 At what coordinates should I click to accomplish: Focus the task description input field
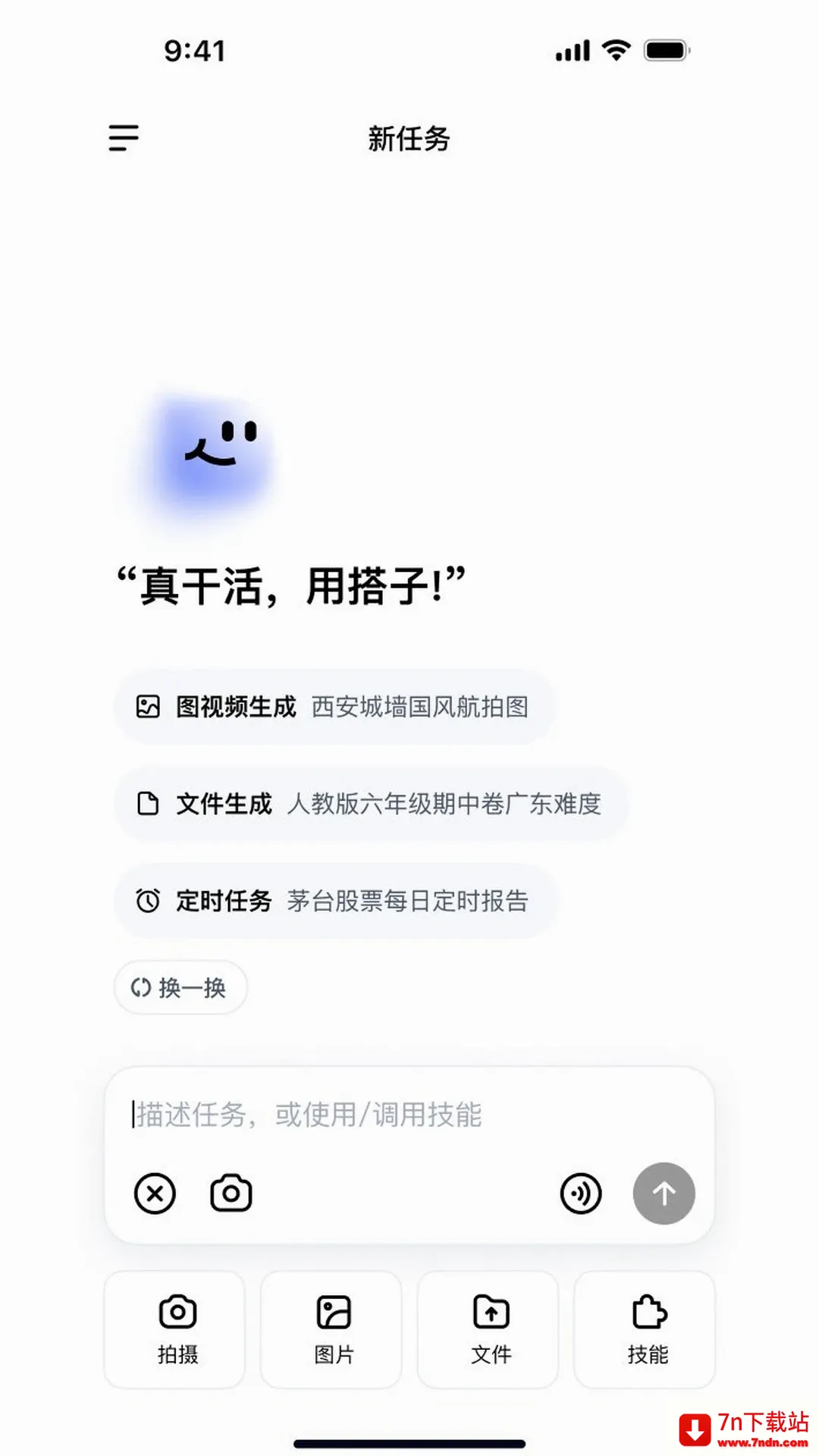pyautogui.click(x=409, y=1115)
